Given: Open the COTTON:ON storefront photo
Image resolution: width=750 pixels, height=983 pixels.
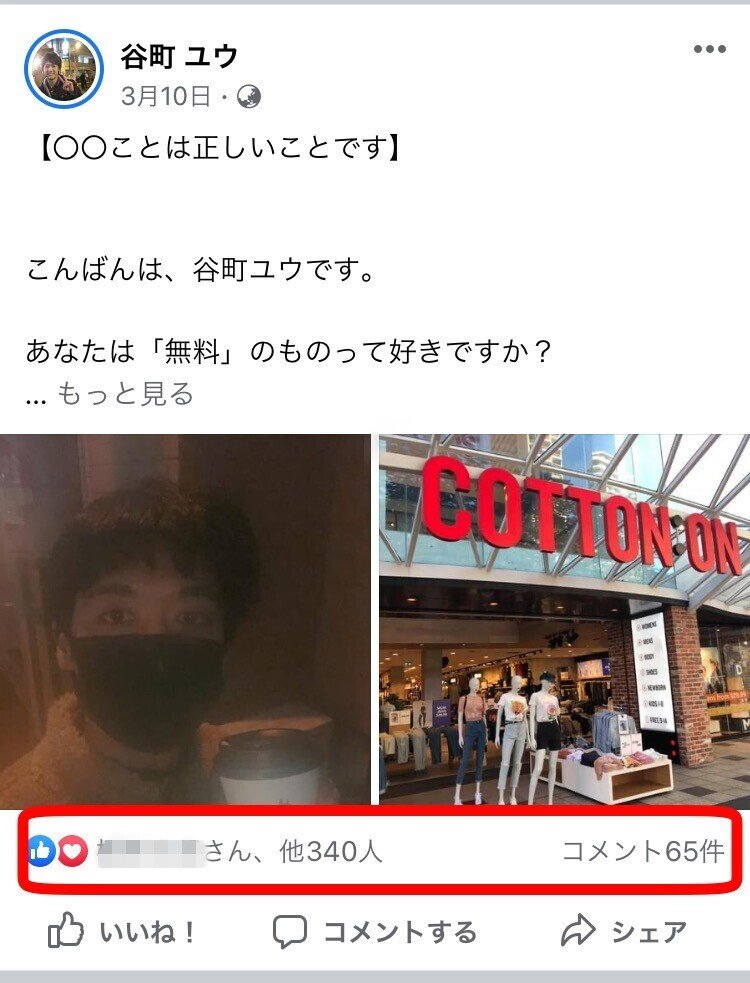Looking at the screenshot, I should pos(564,620).
